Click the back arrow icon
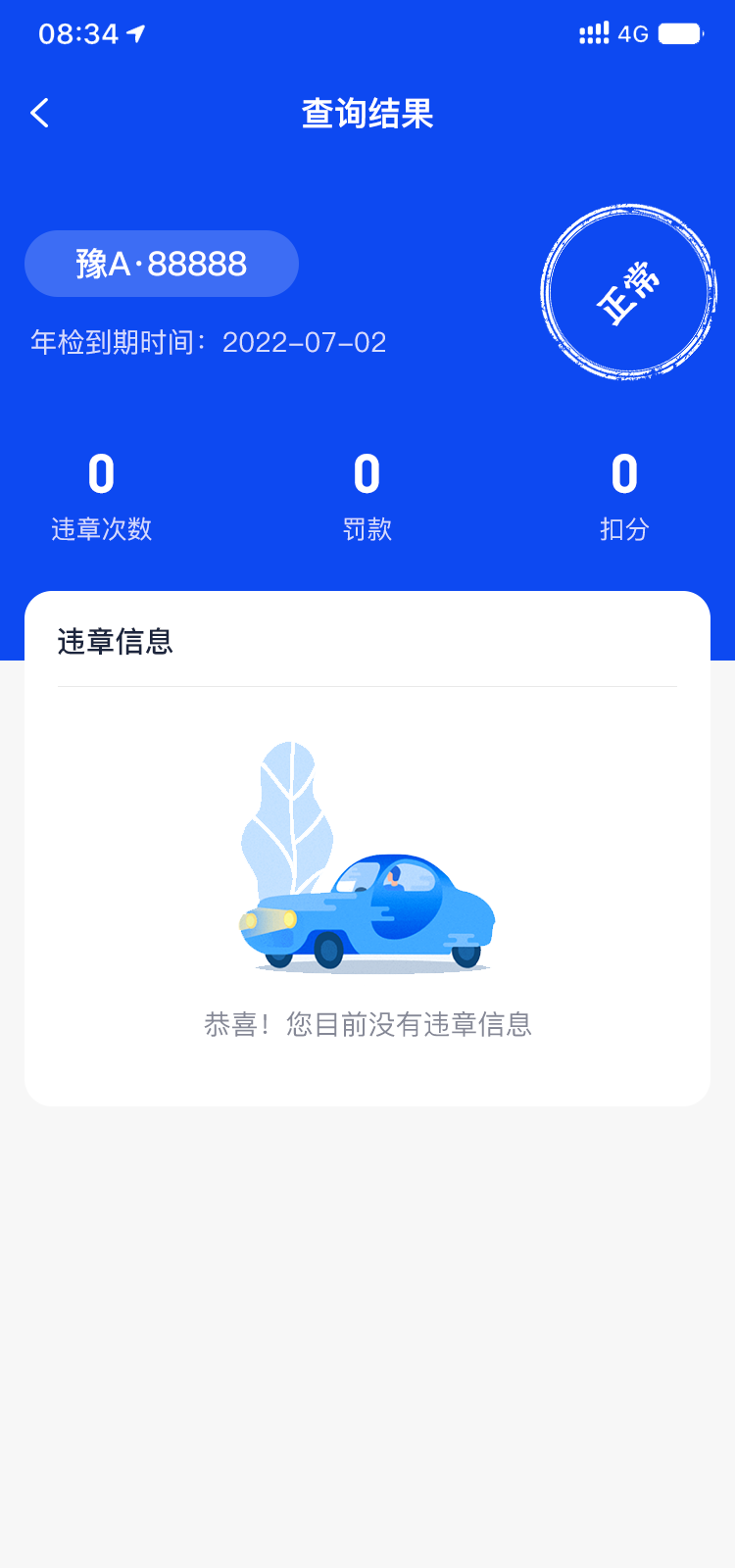Image resolution: width=735 pixels, height=1568 pixels. click(40, 113)
